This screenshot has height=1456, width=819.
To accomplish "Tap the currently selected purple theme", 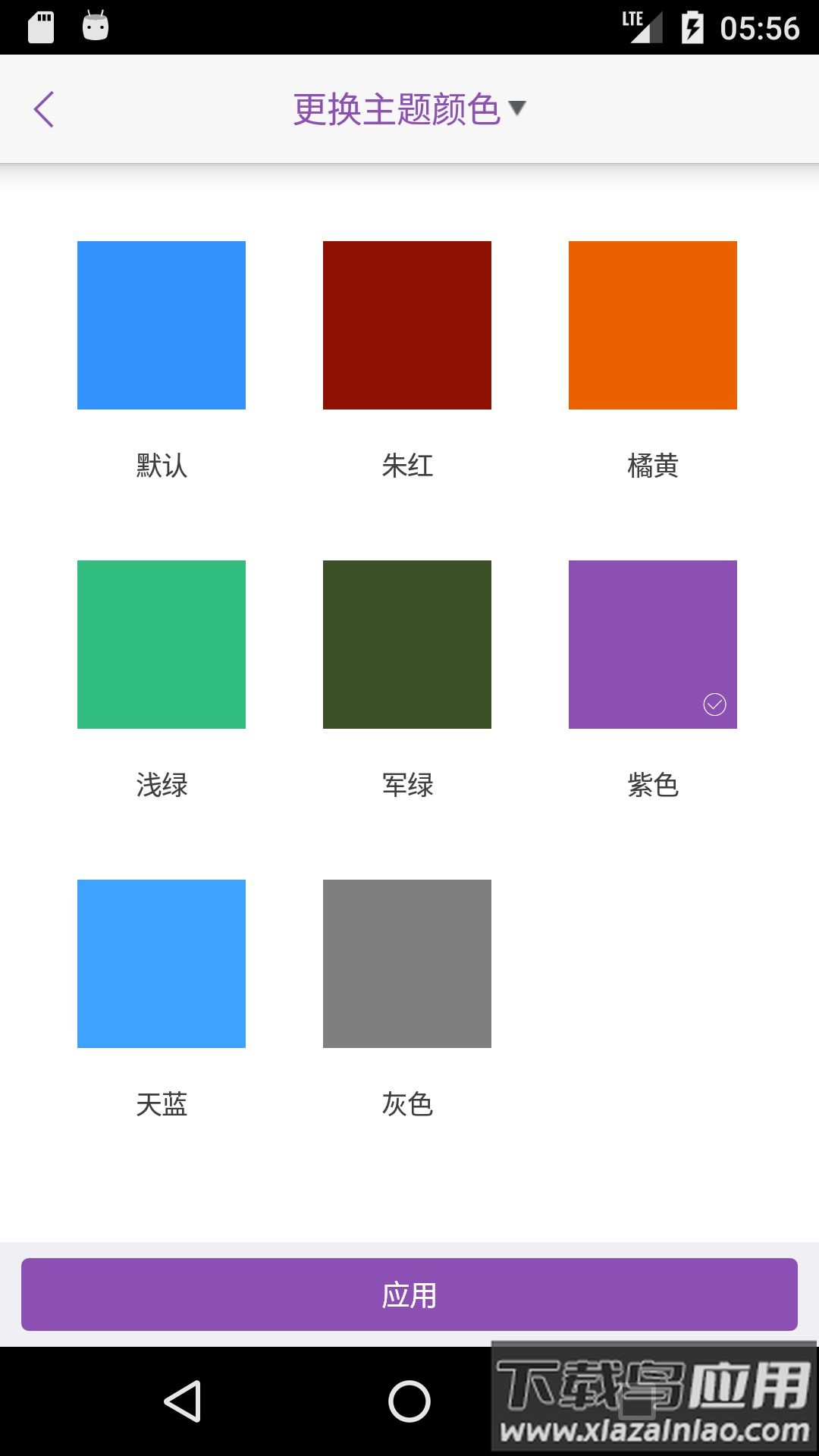I will click(652, 645).
